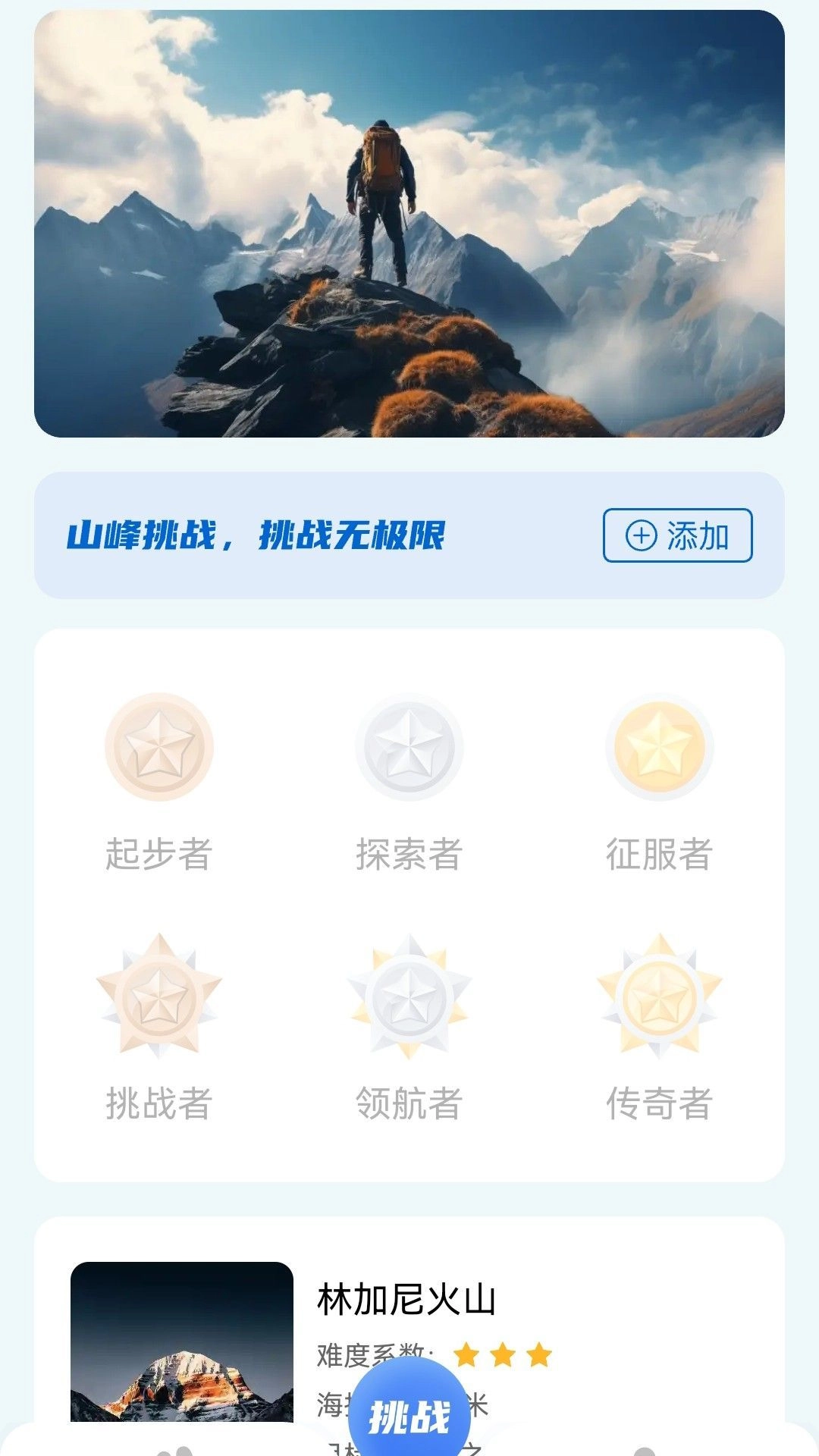Click the 添加 add button

tap(677, 536)
